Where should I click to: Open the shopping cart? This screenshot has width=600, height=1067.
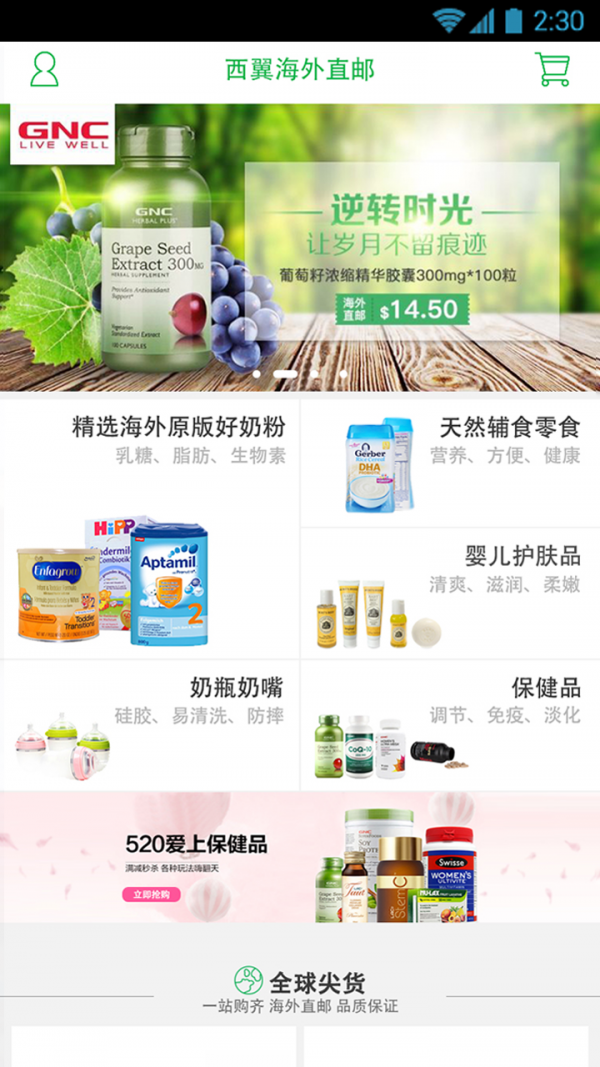click(552, 69)
